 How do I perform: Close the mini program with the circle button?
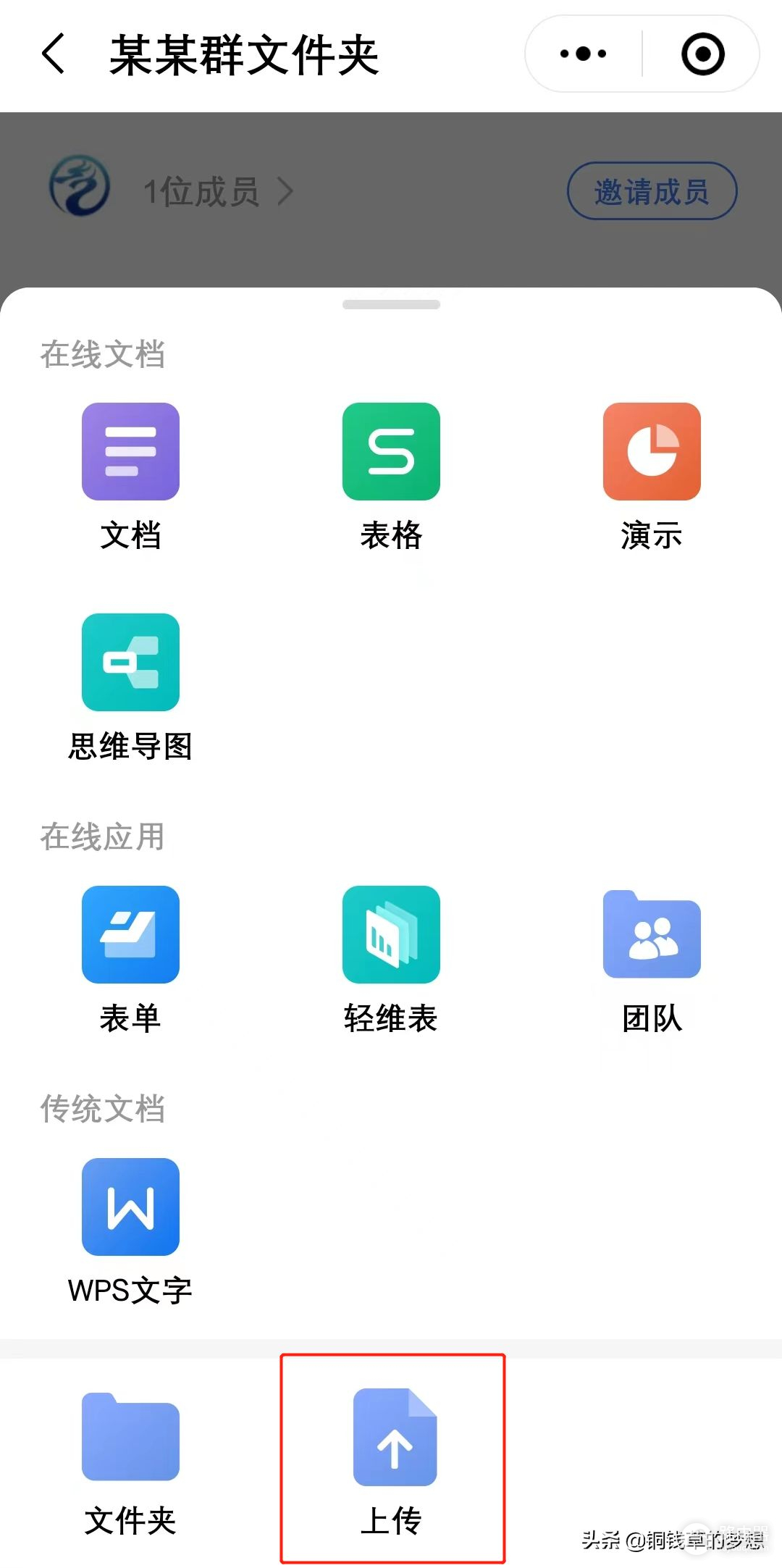[x=702, y=54]
